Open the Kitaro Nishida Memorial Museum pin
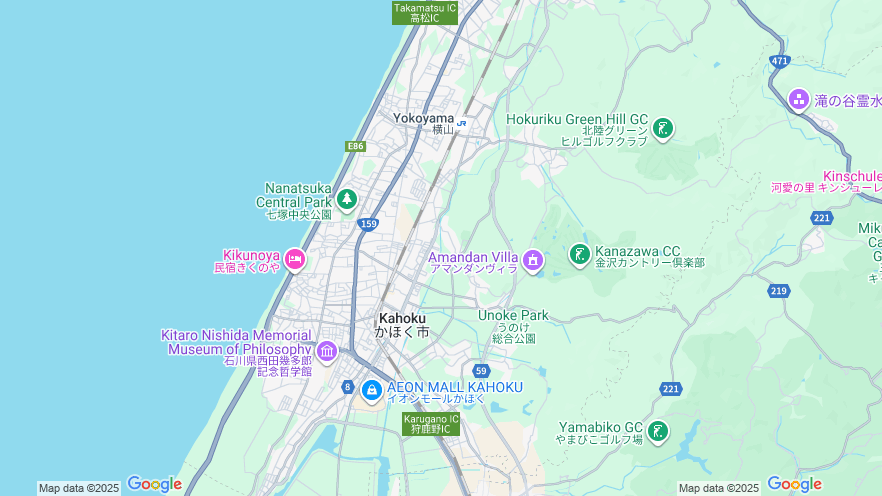882x496 pixels. point(326,352)
